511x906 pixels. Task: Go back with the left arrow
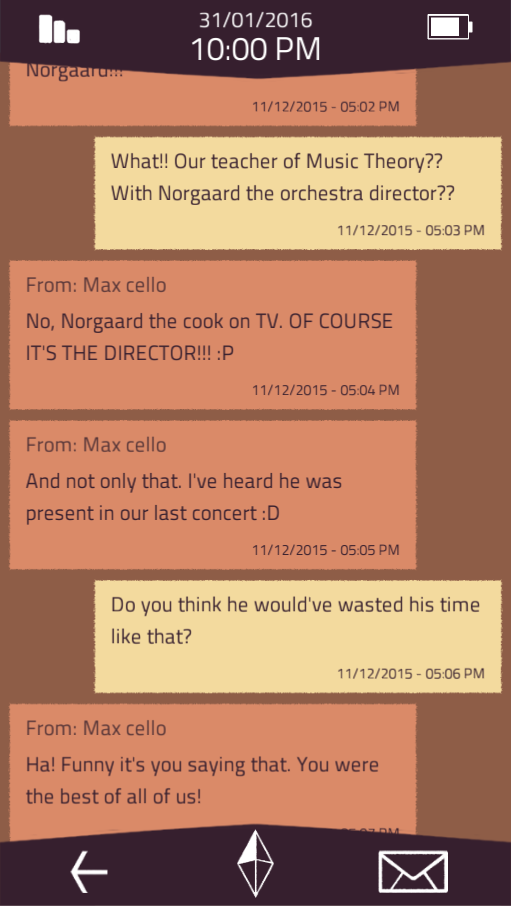click(x=89, y=871)
